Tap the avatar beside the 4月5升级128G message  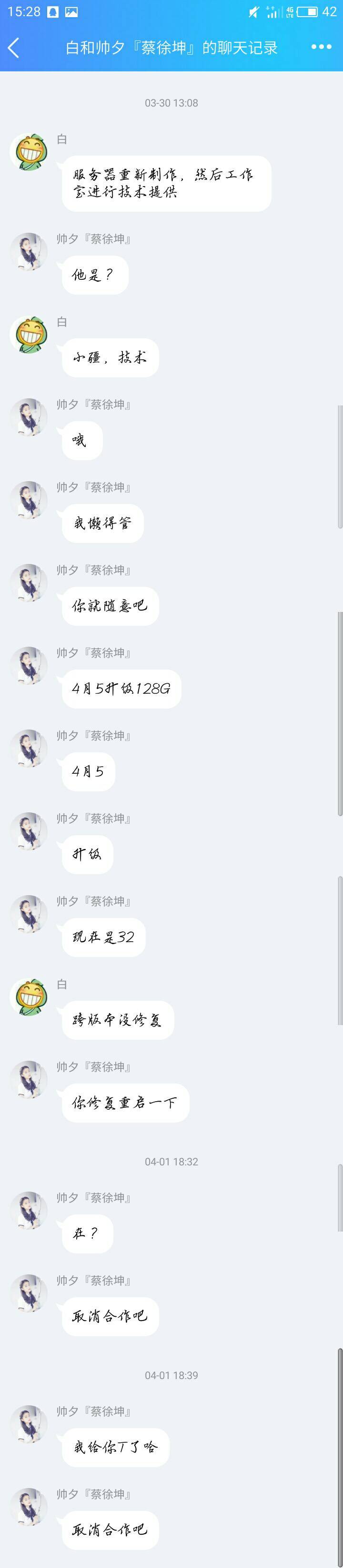[29, 665]
